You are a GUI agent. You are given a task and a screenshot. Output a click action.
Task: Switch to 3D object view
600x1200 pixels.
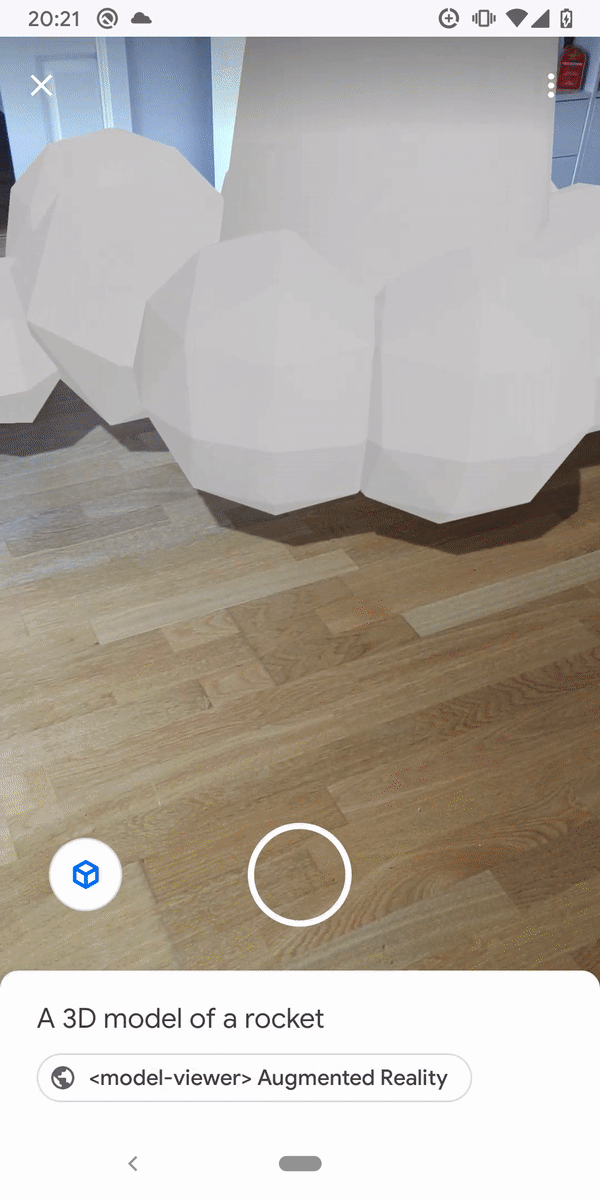coord(86,876)
